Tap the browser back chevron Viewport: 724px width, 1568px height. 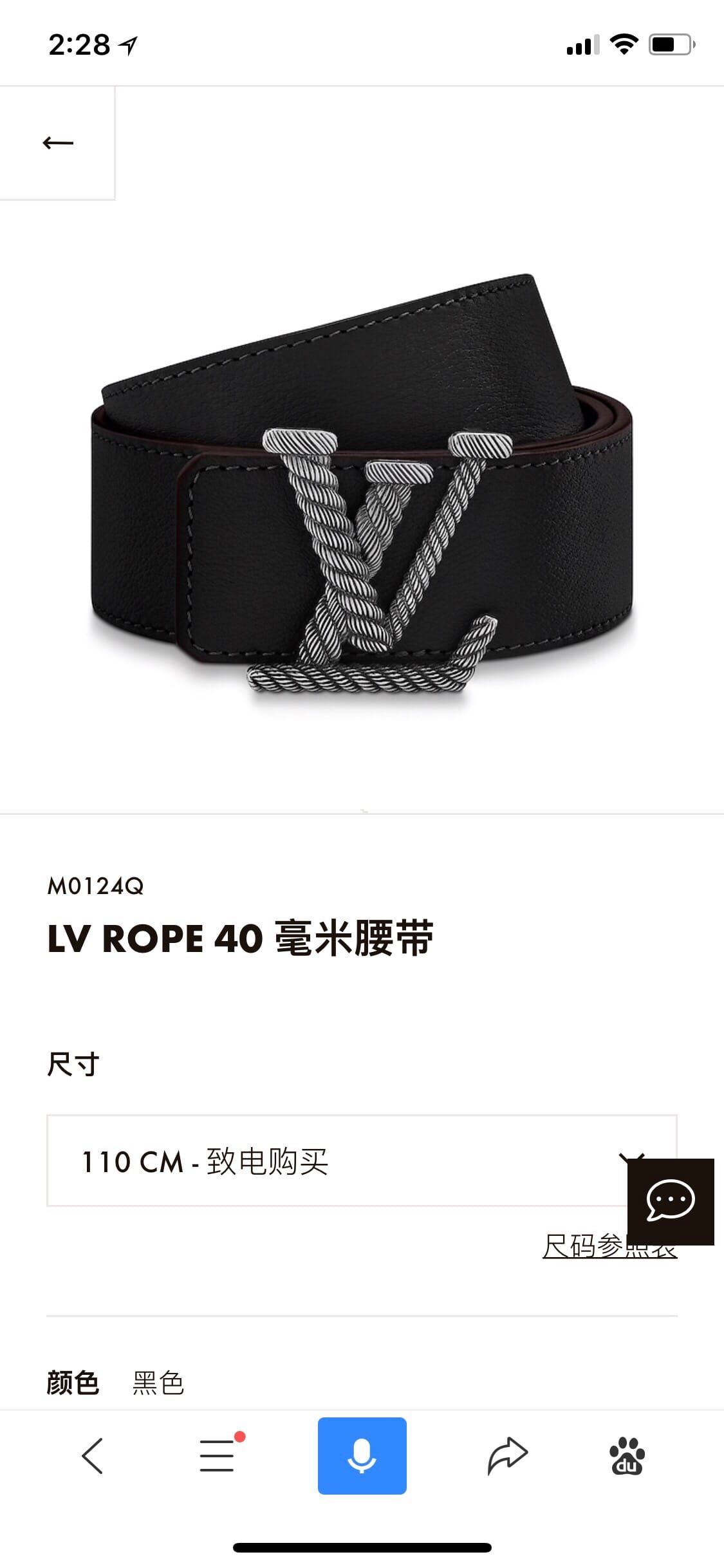click(x=93, y=1456)
